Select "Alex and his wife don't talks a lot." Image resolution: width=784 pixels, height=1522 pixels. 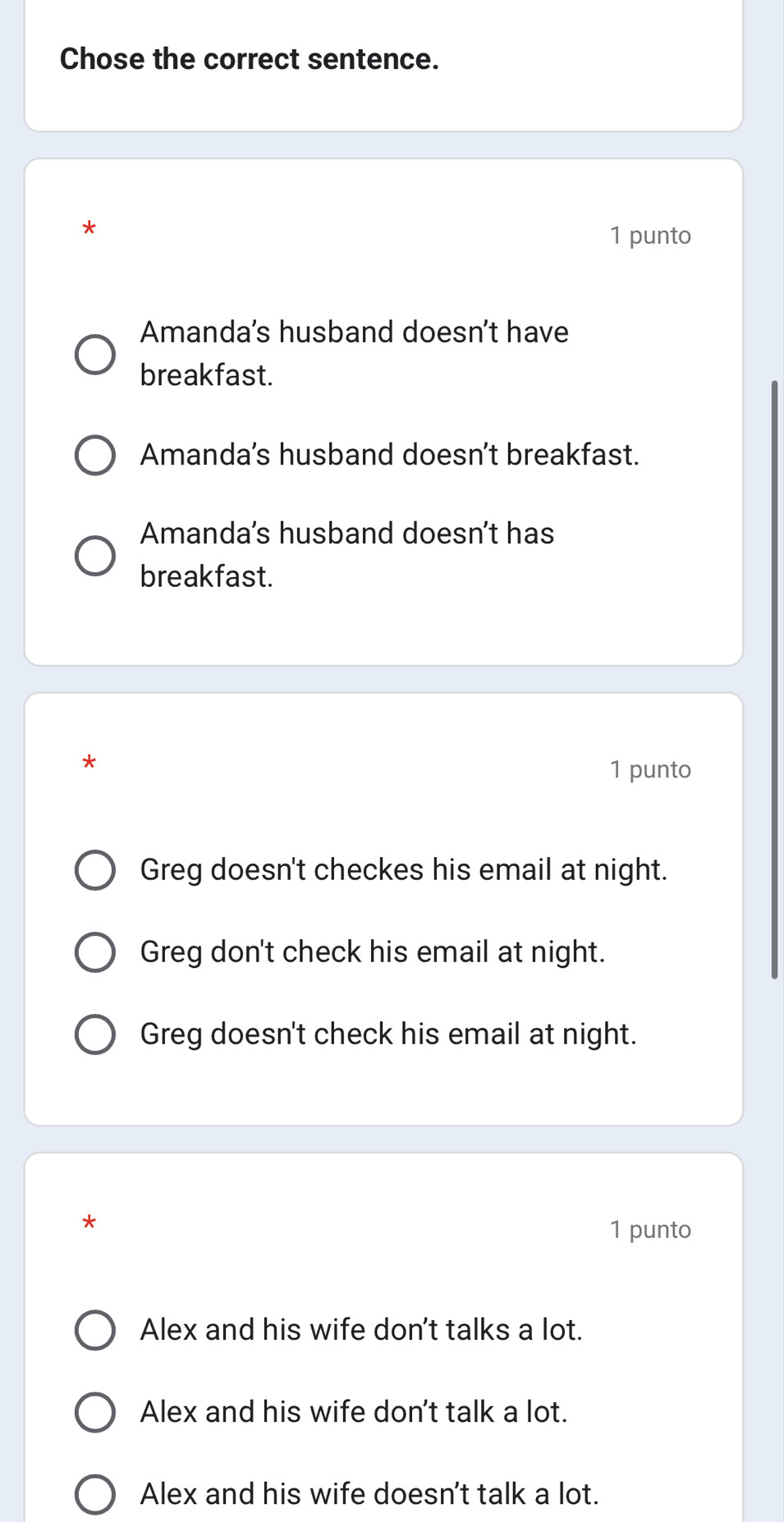click(95, 1330)
